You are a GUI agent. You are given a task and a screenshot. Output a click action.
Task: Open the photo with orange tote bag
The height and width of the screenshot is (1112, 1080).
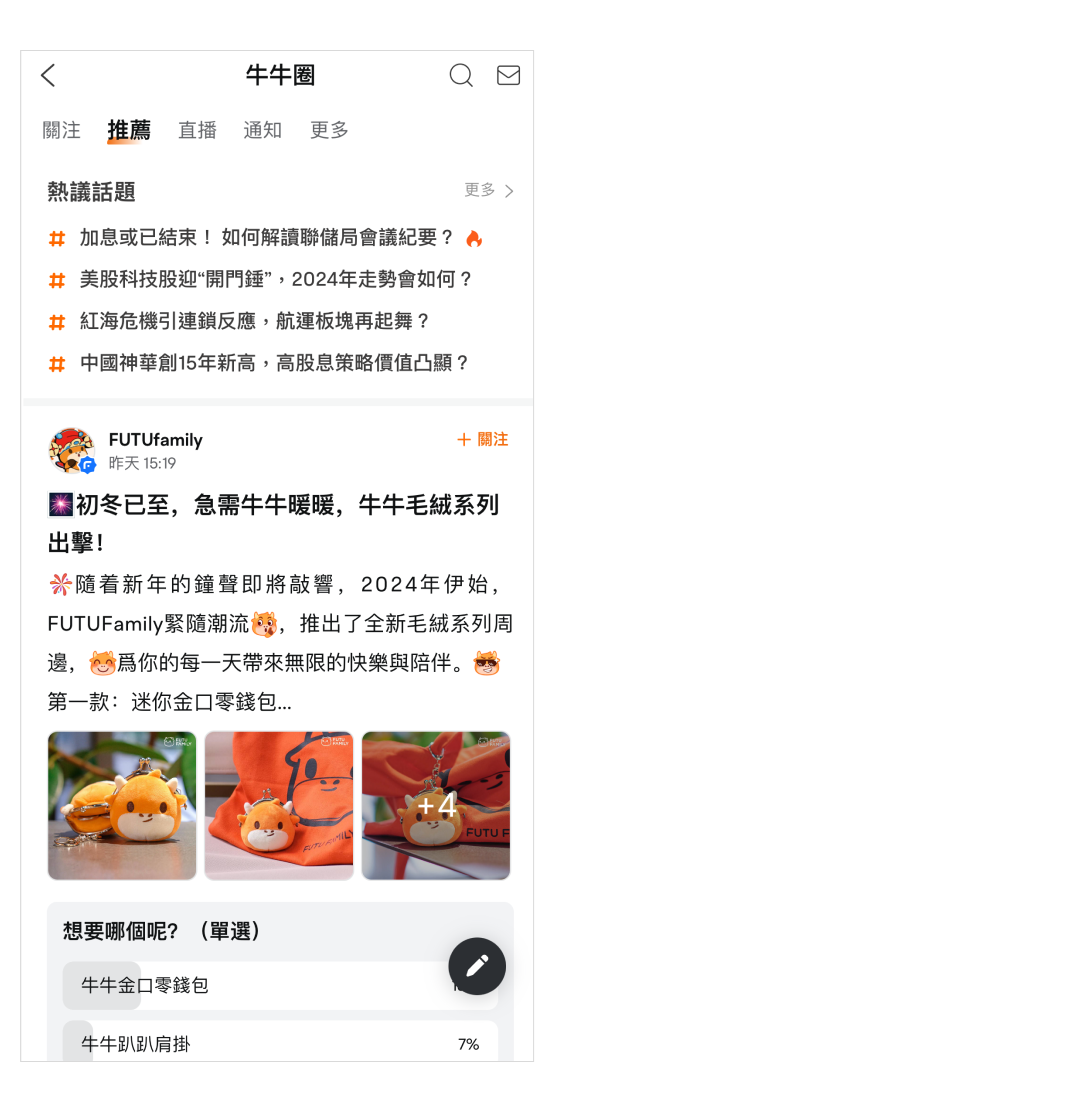tap(279, 805)
